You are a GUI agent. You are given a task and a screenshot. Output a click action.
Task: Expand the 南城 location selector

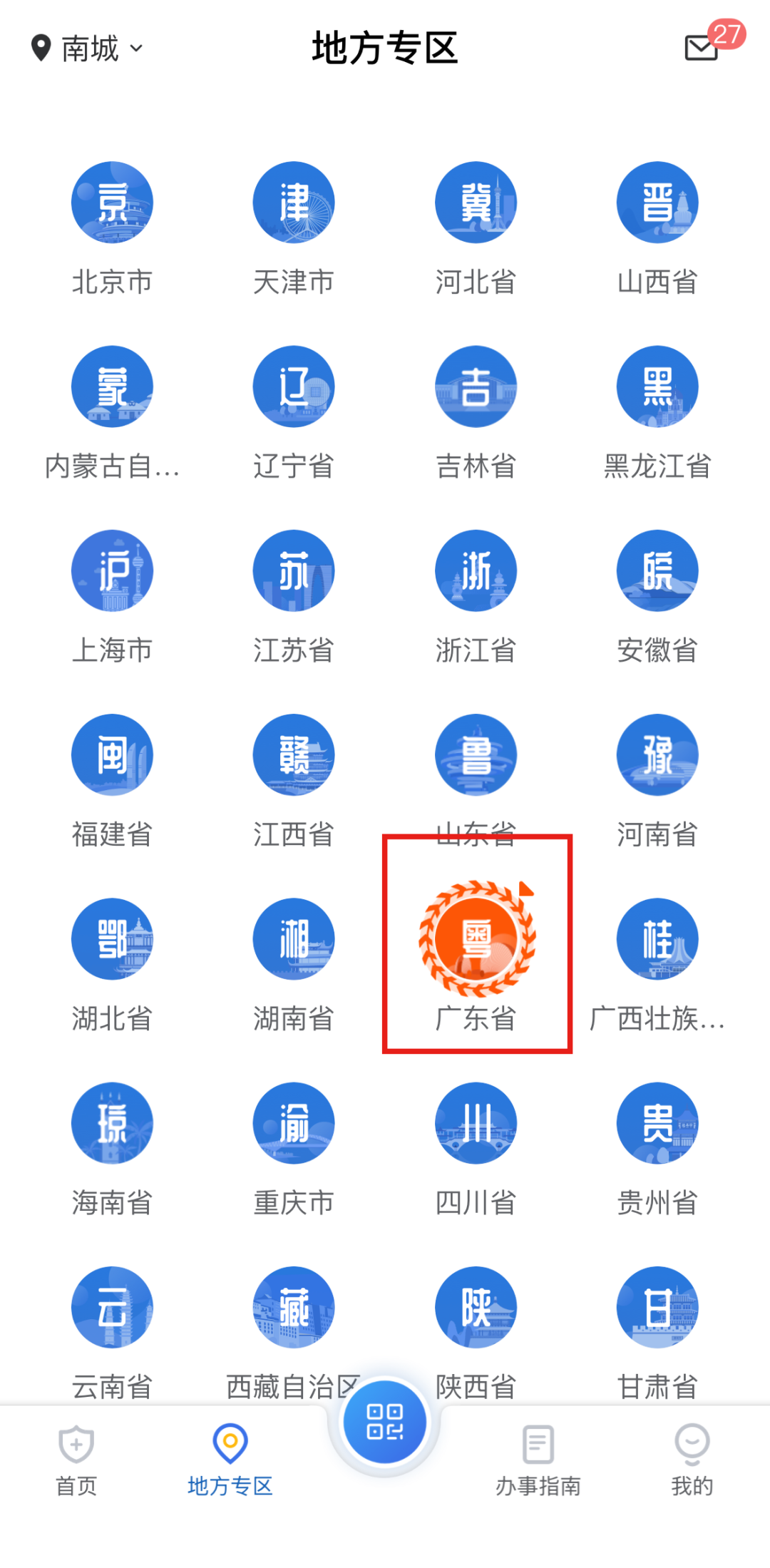[x=86, y=48]
